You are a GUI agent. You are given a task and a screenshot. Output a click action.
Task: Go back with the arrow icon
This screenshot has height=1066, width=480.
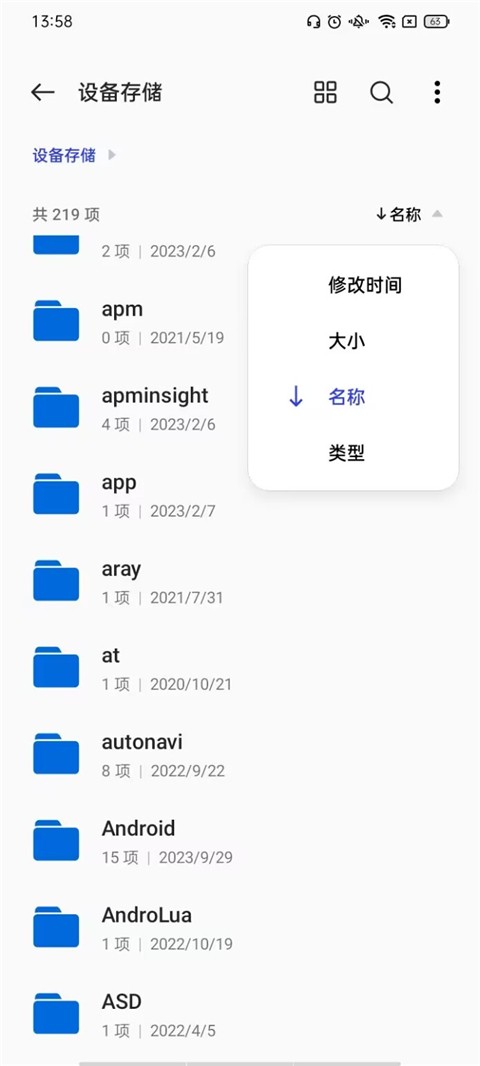[x=42, y=92]
